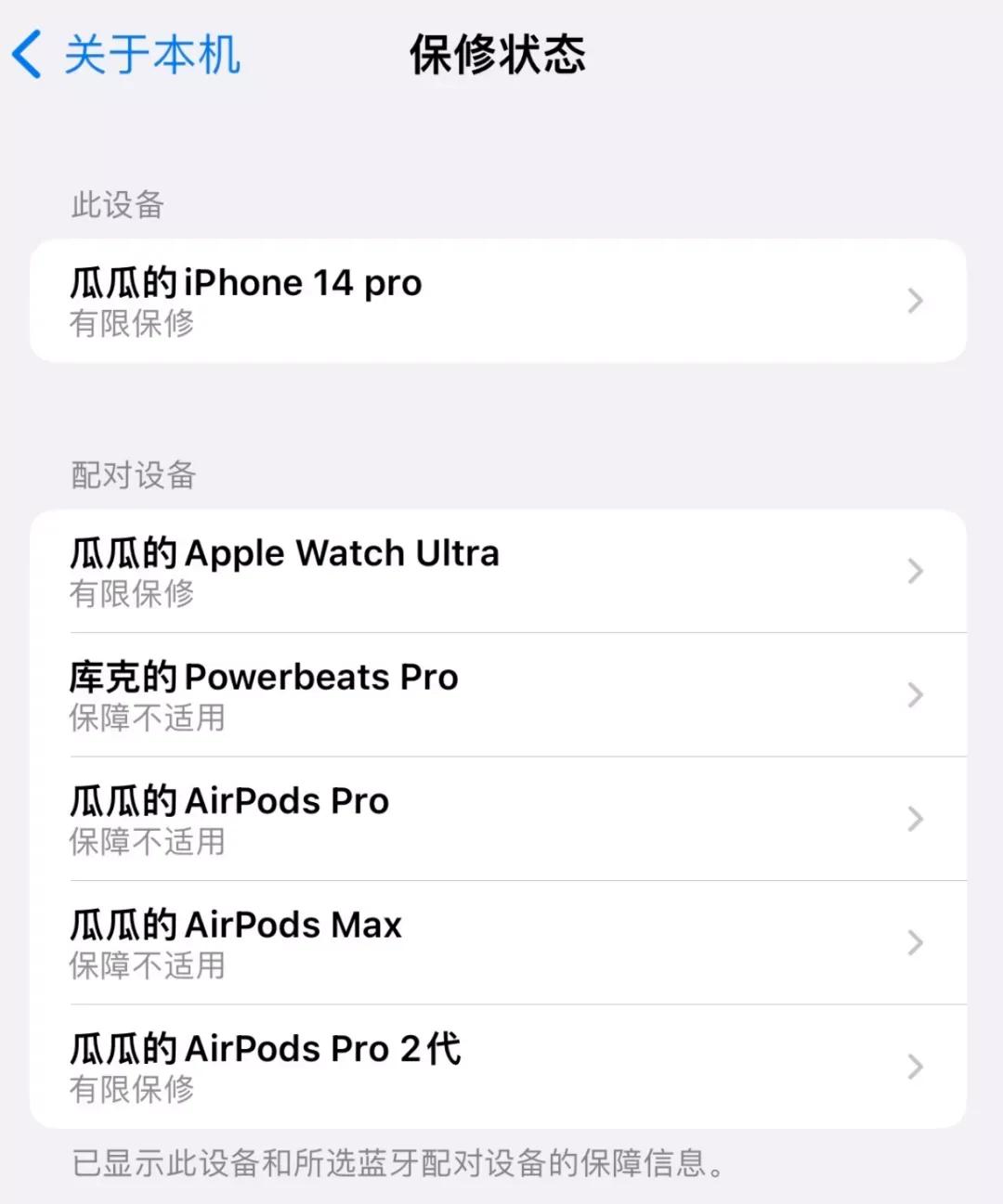Open 瓜瓜的 AirPods Pro coverage details

(371, 819)
